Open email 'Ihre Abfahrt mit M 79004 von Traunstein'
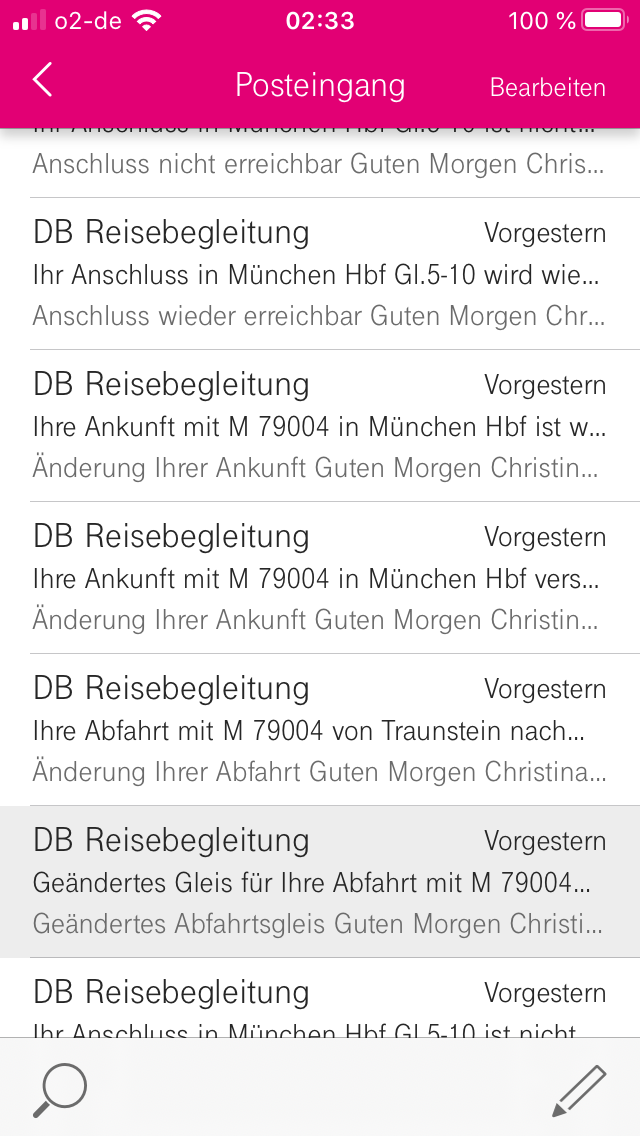The width and height of the screenshot is (640, 1136). click(x=320, y=730)
